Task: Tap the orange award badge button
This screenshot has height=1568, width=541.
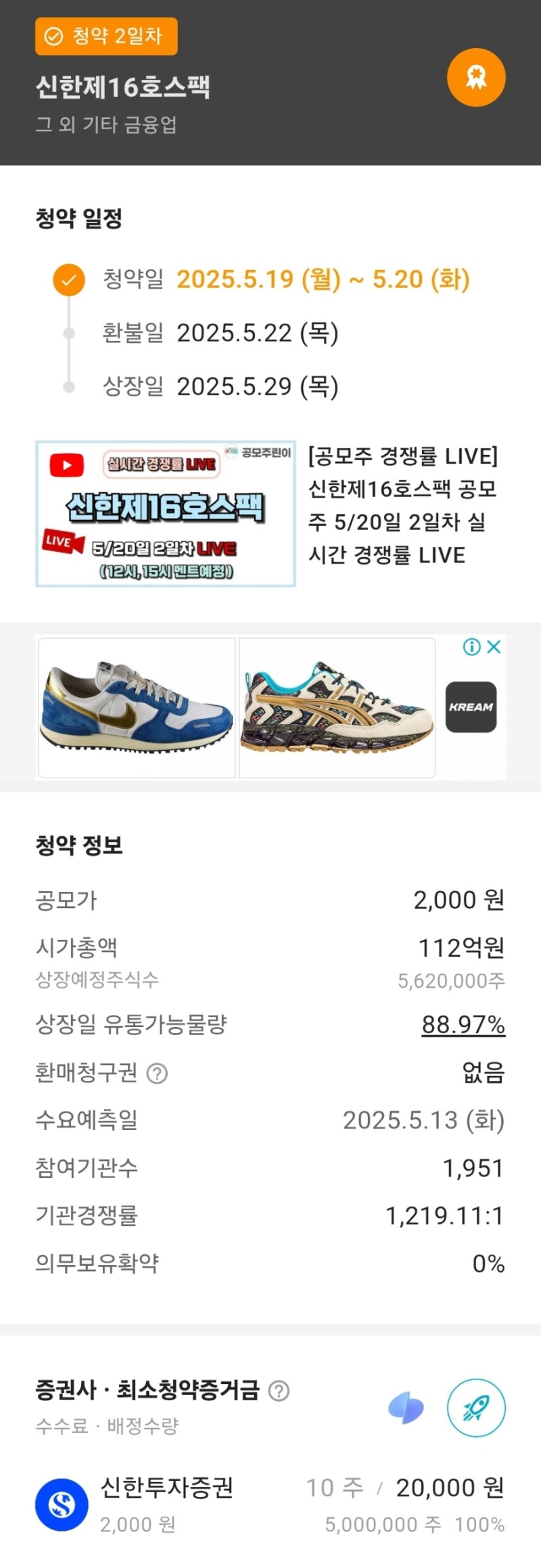Action: [x=476, y=77]
